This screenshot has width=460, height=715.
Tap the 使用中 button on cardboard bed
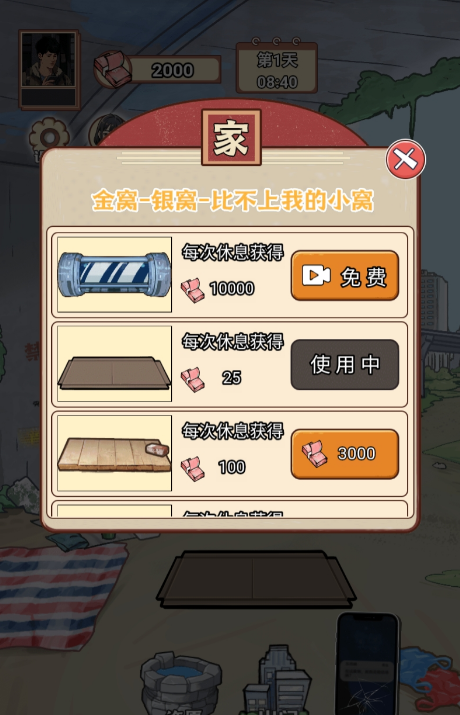pyautogui.click(x=345, y=364)
